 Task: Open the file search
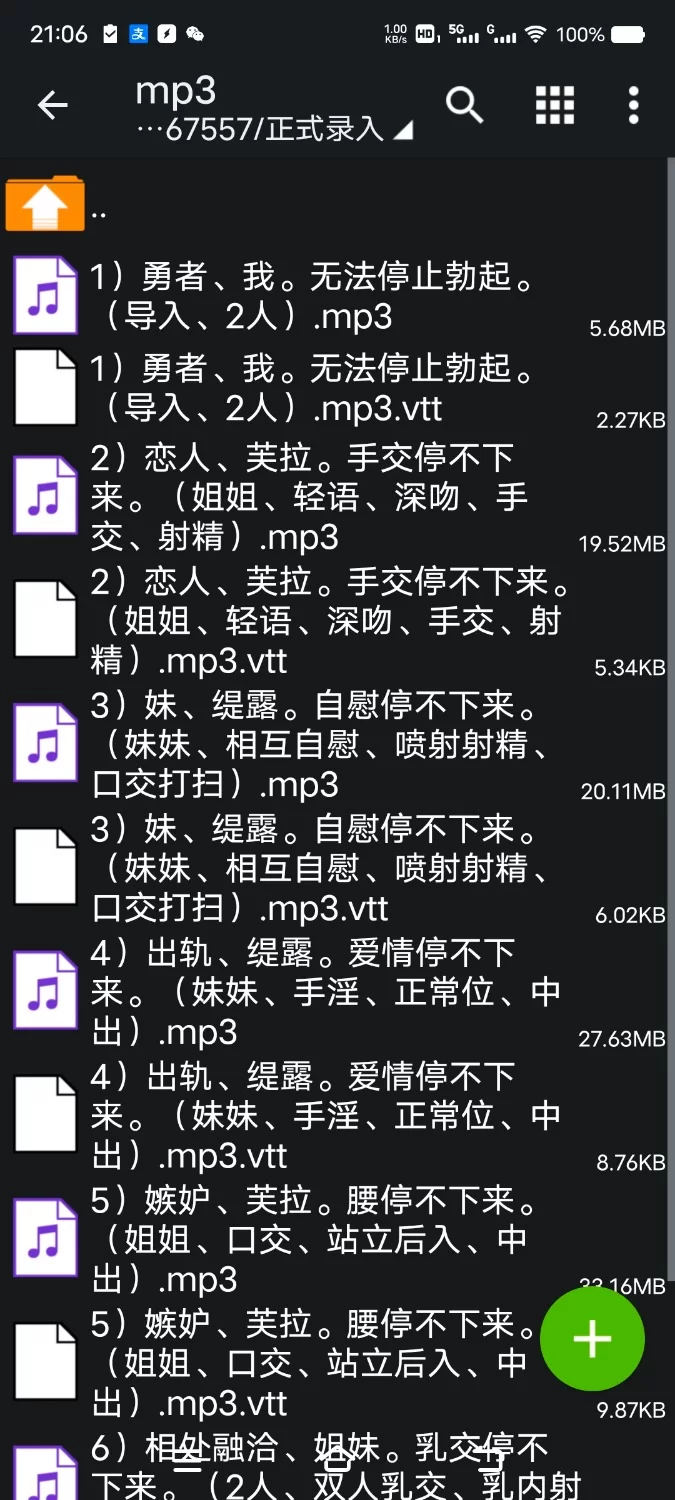pos(464,104)
